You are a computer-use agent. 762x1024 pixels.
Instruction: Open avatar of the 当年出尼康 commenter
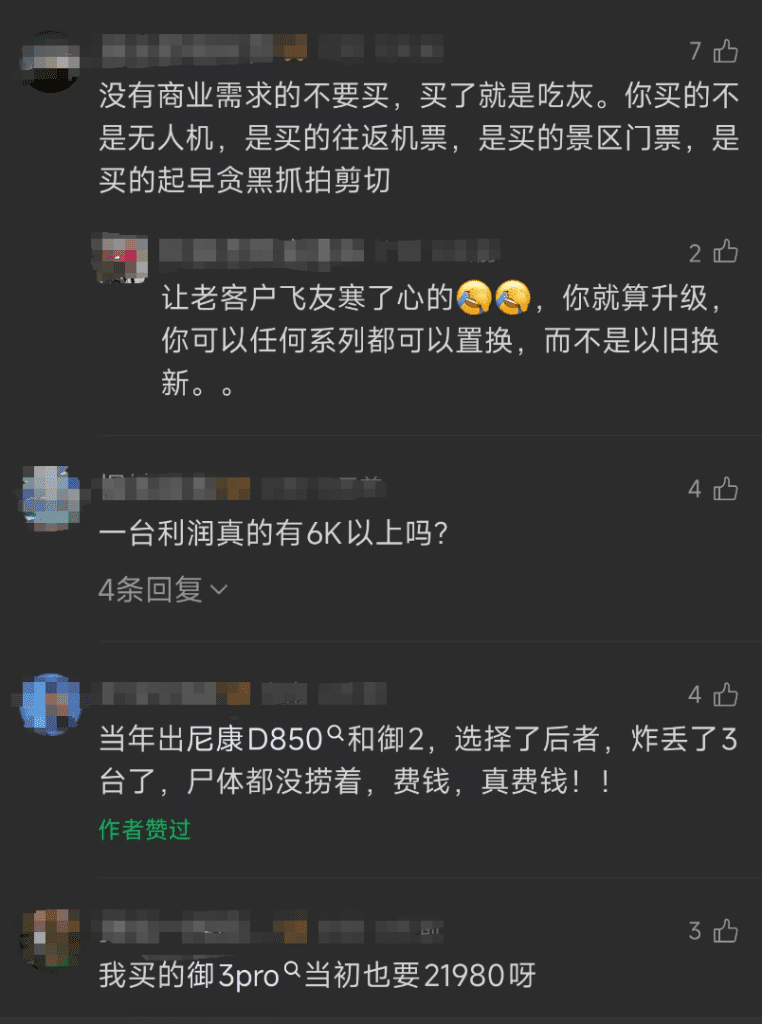coord(50,703)
